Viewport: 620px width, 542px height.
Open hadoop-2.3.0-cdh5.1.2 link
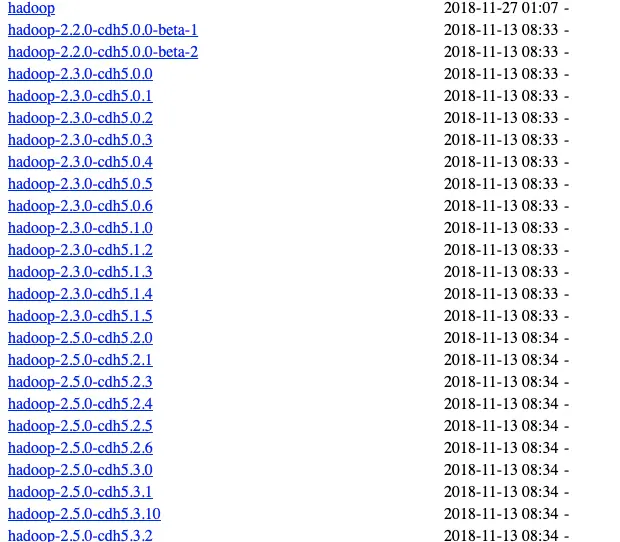tap(80, 250)
